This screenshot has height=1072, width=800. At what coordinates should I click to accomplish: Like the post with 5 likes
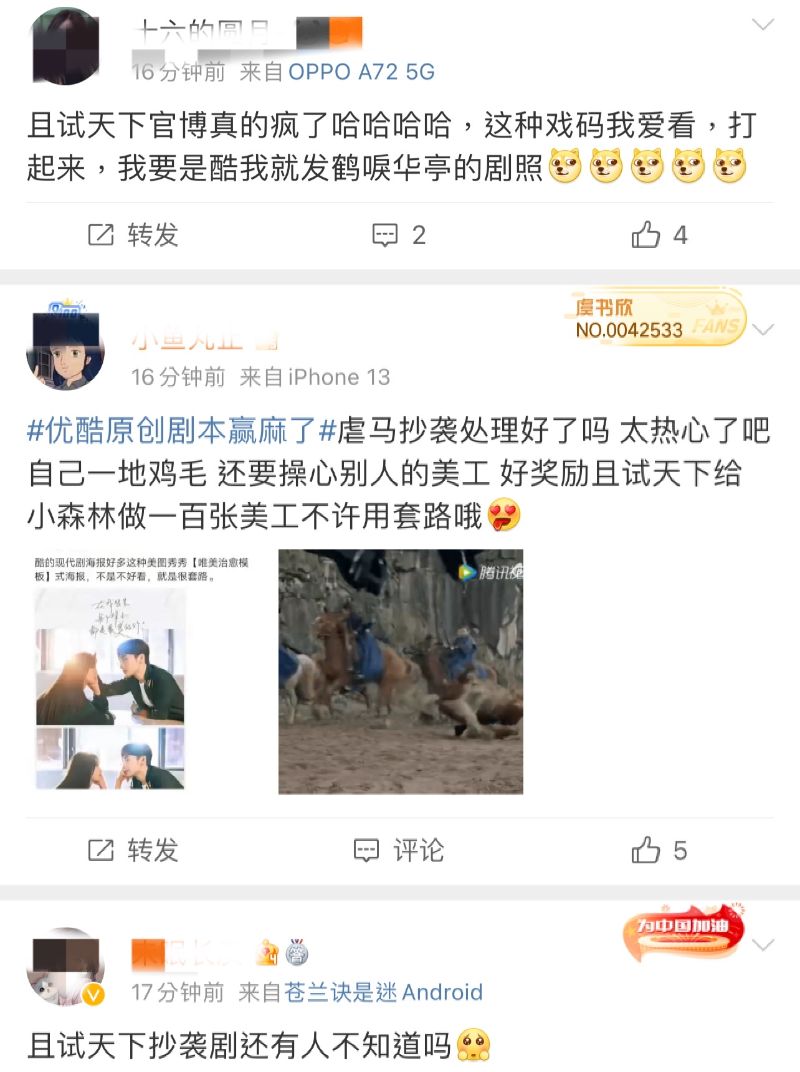click(660, 851)
